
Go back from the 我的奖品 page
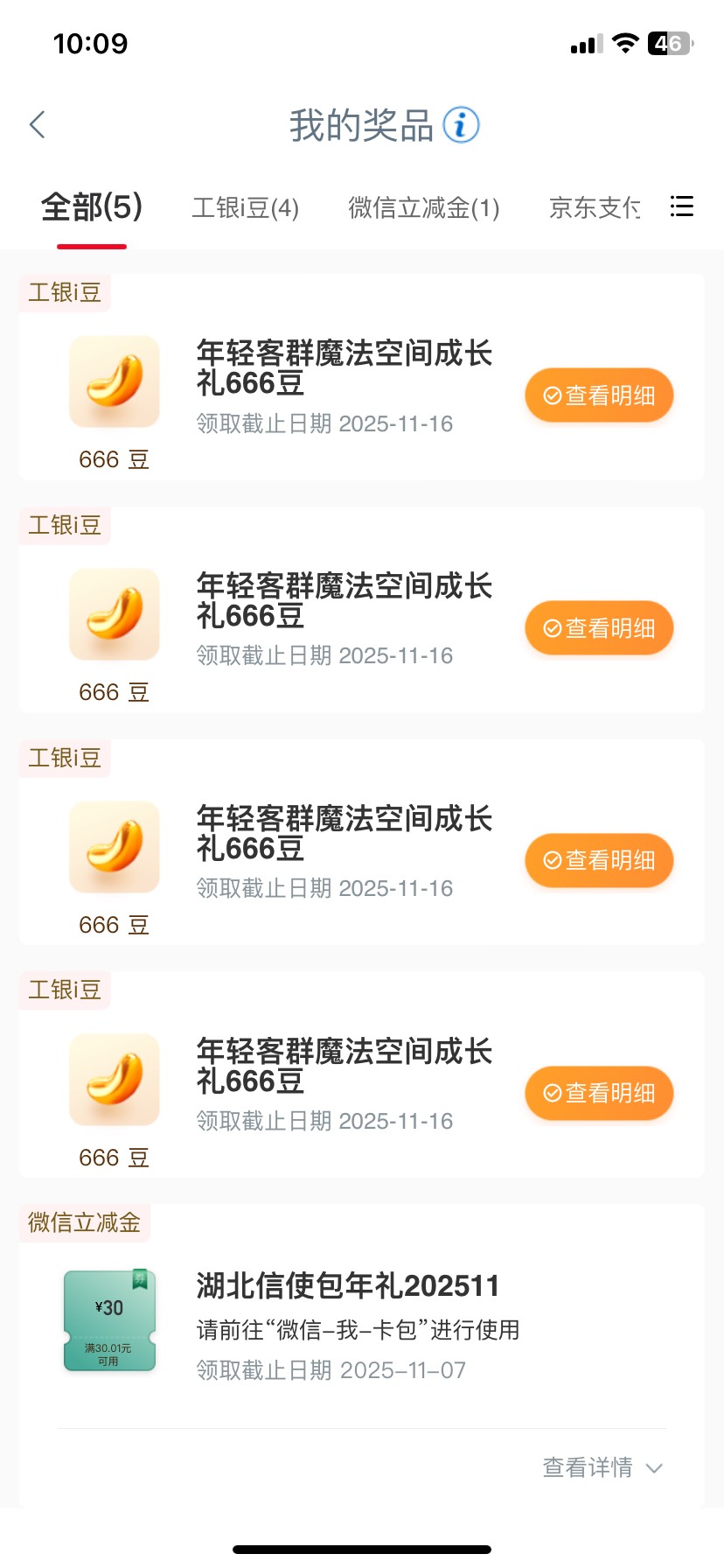(x=38, y=125)
